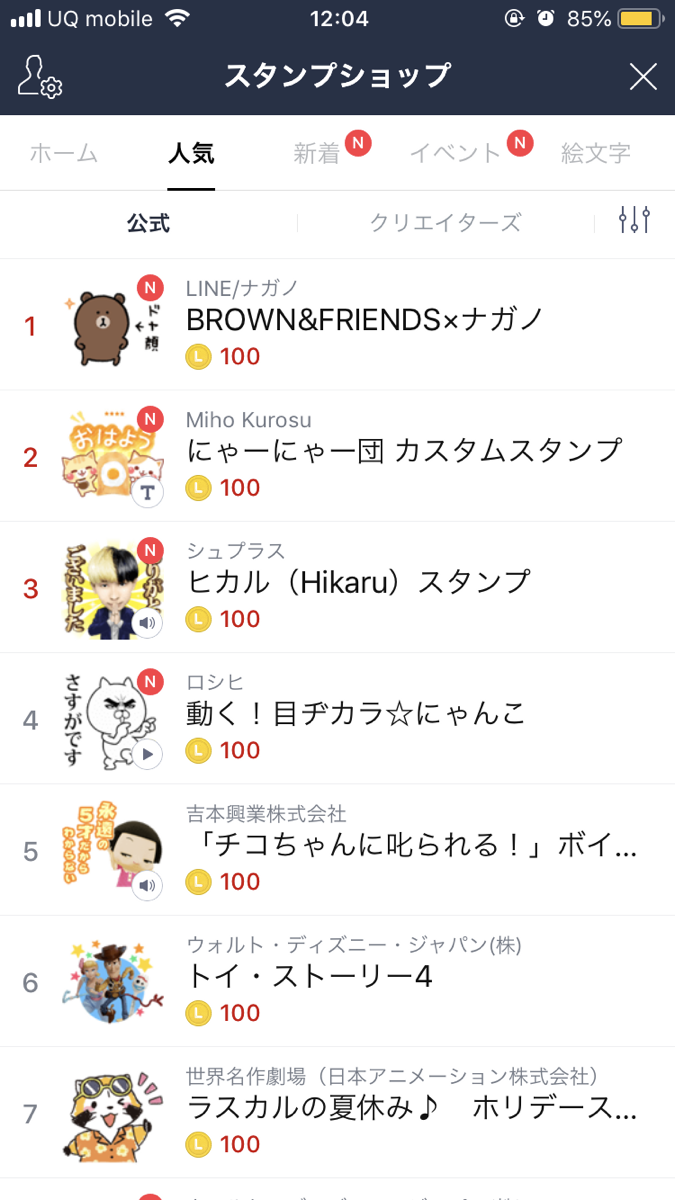
Task: Open ヒカル（Hikaru）スタンプ details
Action: coord(358,583)
